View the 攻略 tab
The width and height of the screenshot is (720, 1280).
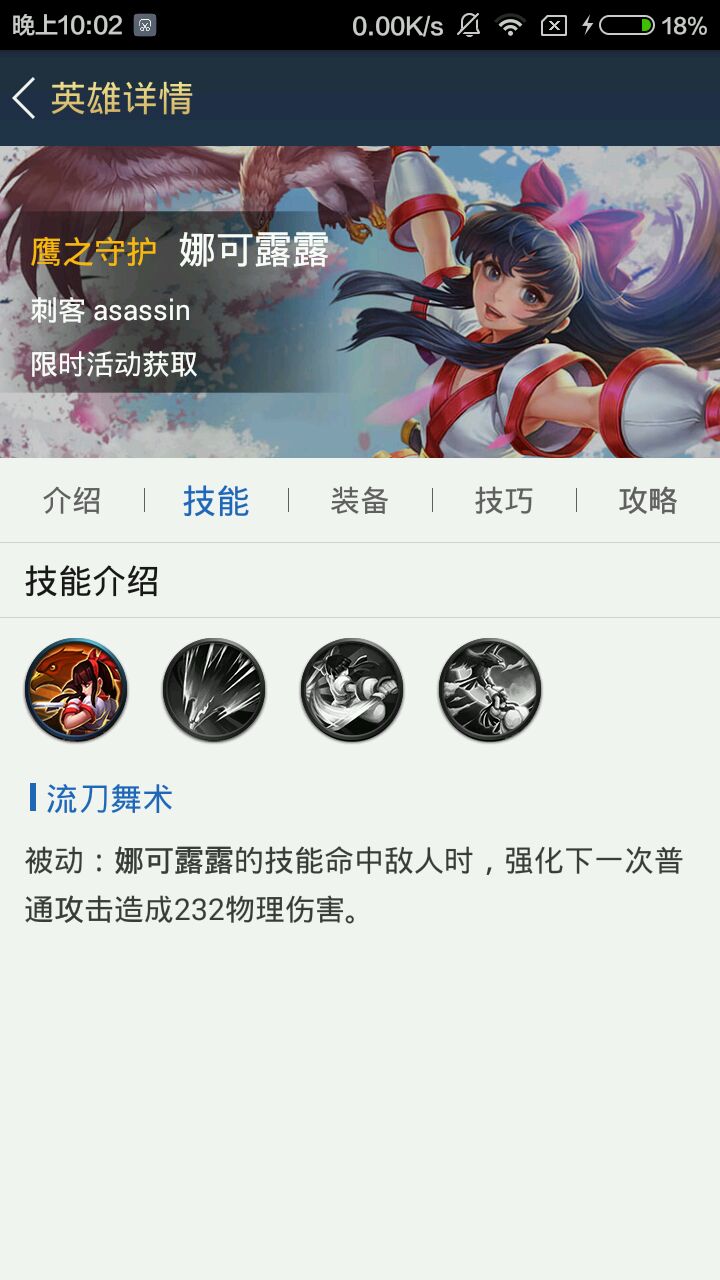(648, 500)
